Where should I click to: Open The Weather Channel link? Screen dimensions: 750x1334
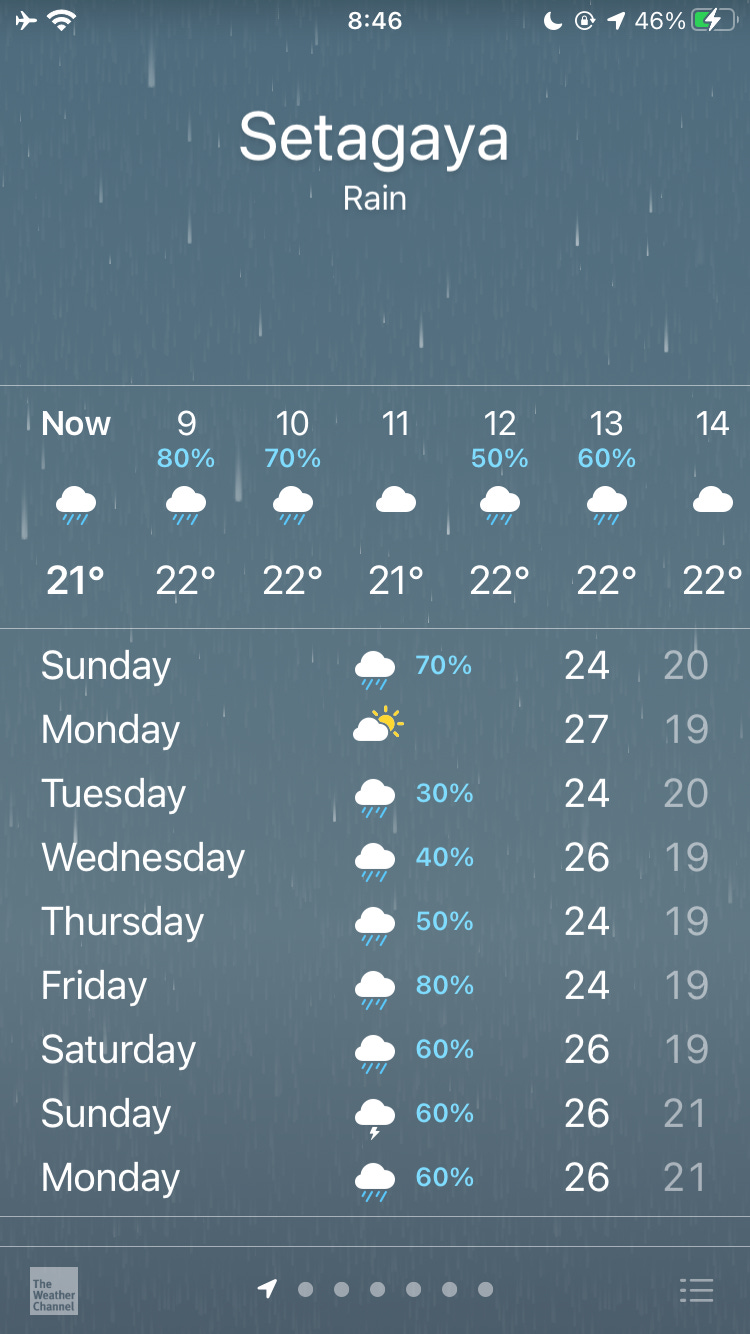coord(54,1291)
